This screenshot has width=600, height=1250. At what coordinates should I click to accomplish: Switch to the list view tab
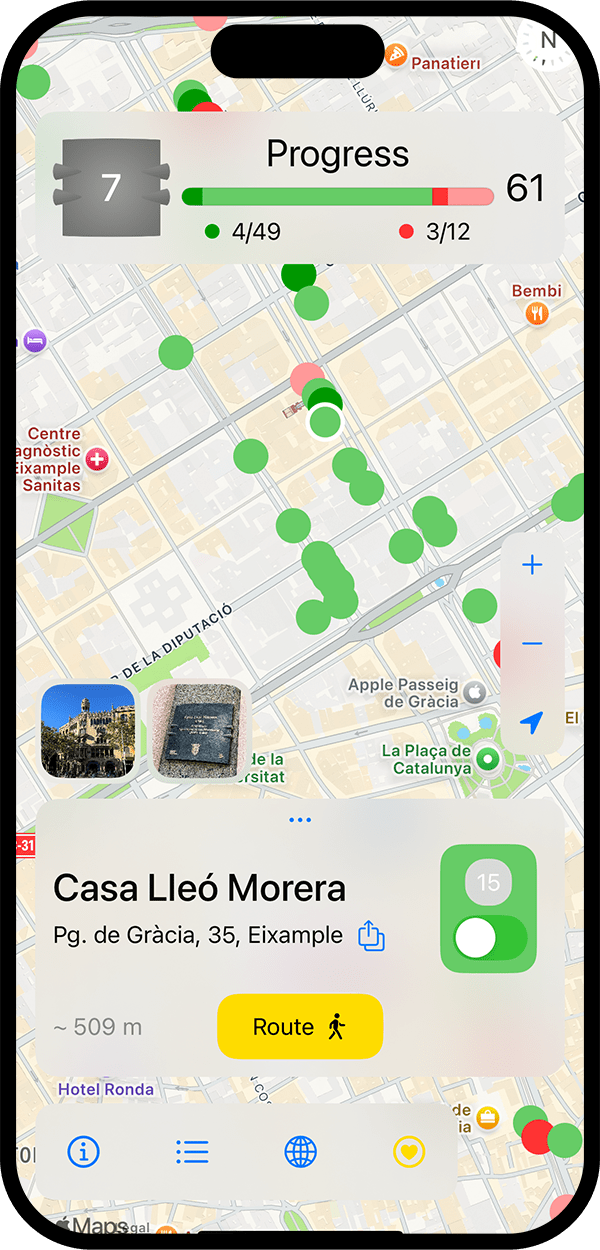pyautogui.click(x=192, y=1152)
